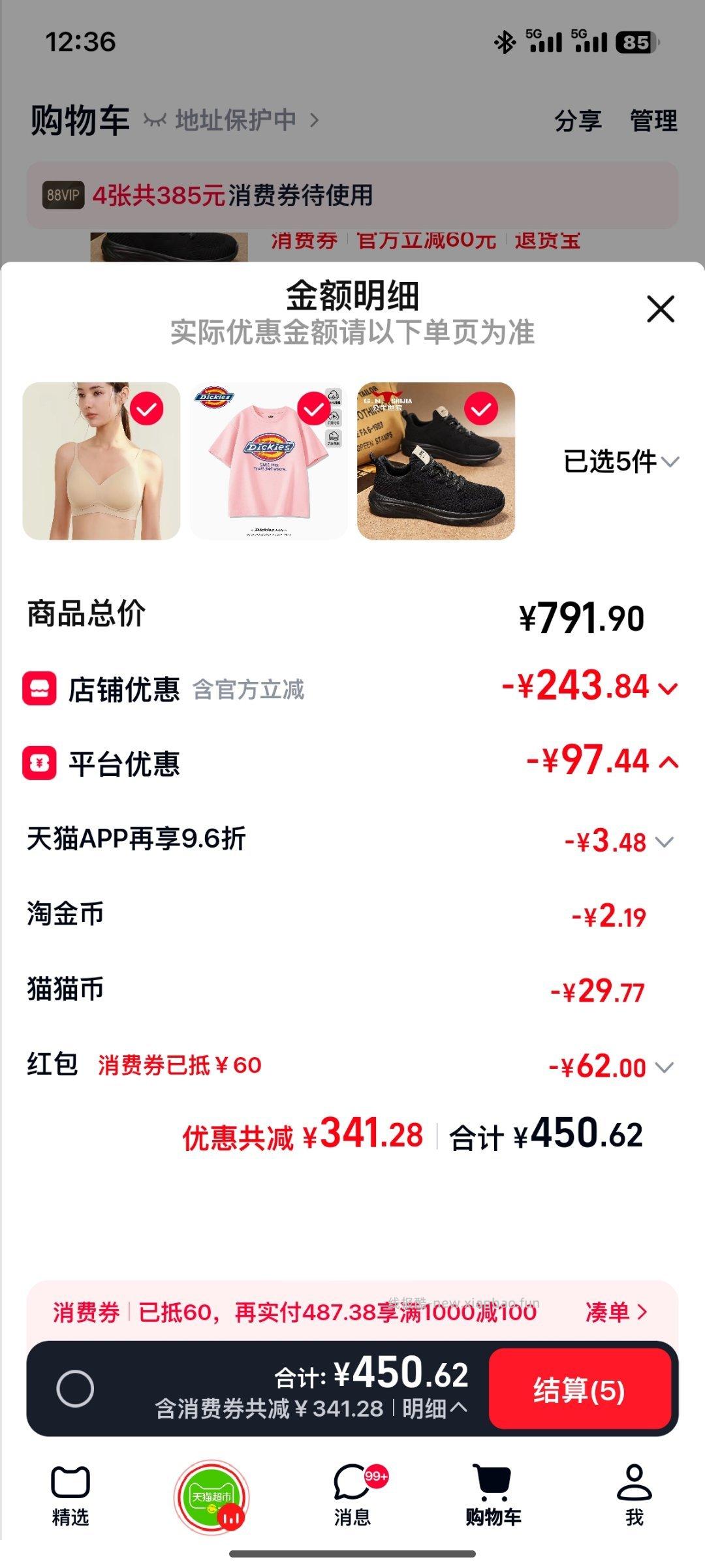Expand the 天猫APP再享9.6折 discount row
The height and width of the screenshot is (1568, 705).
(665, 842)
